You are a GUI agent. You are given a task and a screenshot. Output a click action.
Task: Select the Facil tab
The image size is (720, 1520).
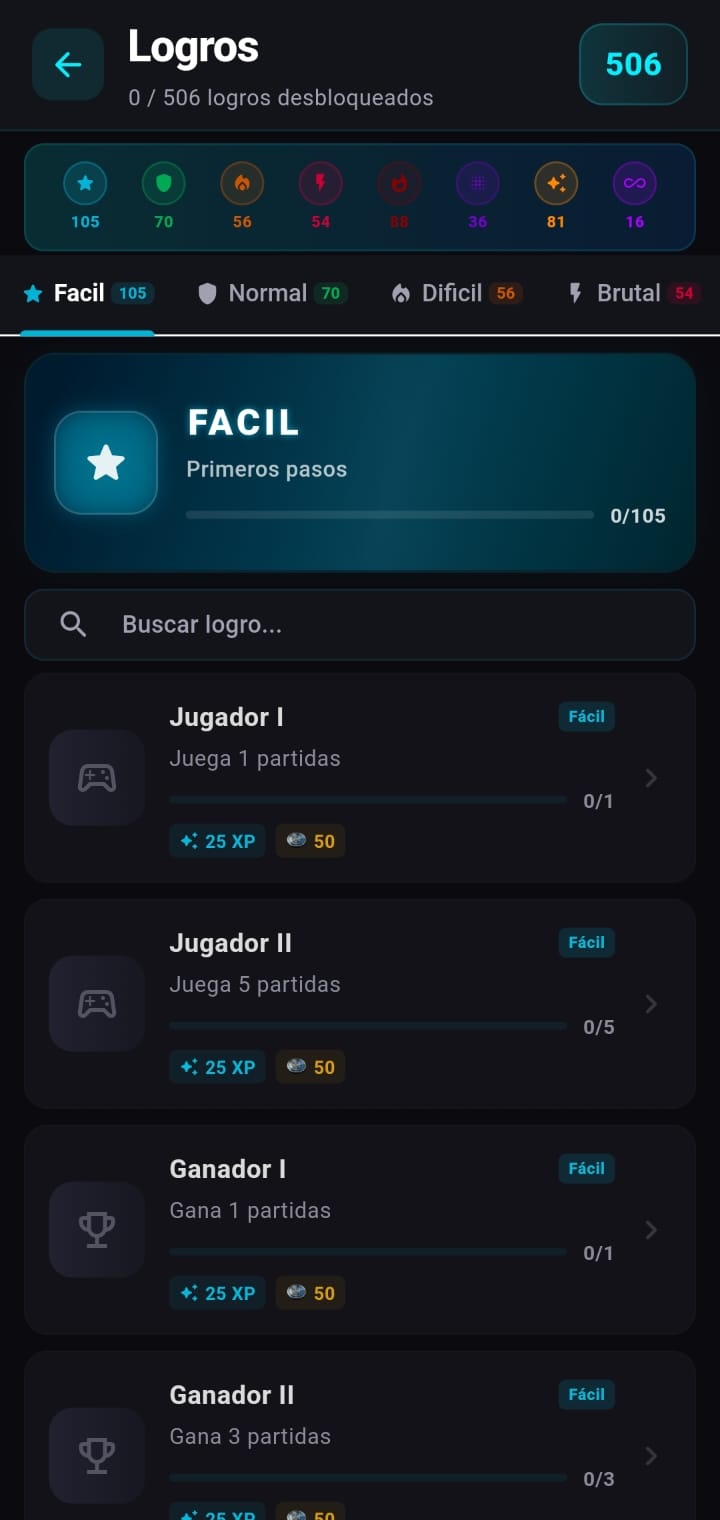tap(88, 293)
